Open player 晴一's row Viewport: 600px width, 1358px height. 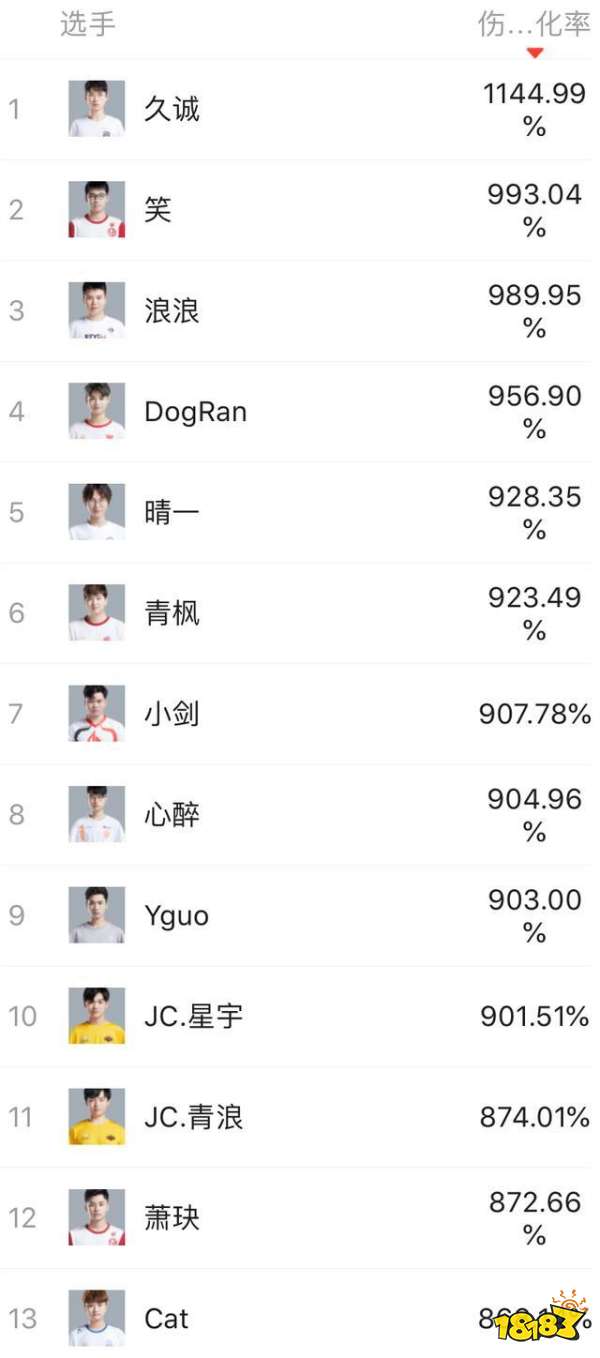[172, 512]
